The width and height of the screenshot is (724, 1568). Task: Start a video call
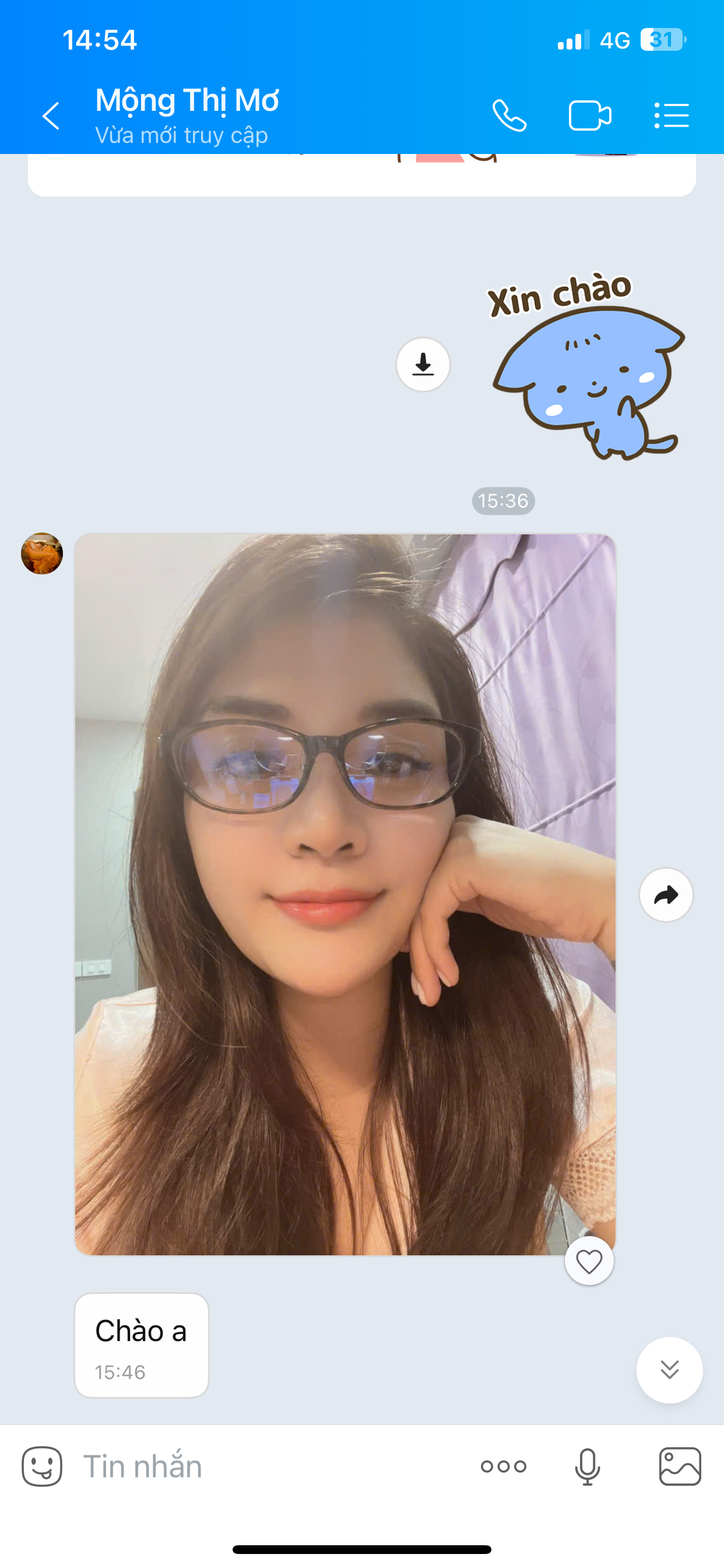point(589,116)
